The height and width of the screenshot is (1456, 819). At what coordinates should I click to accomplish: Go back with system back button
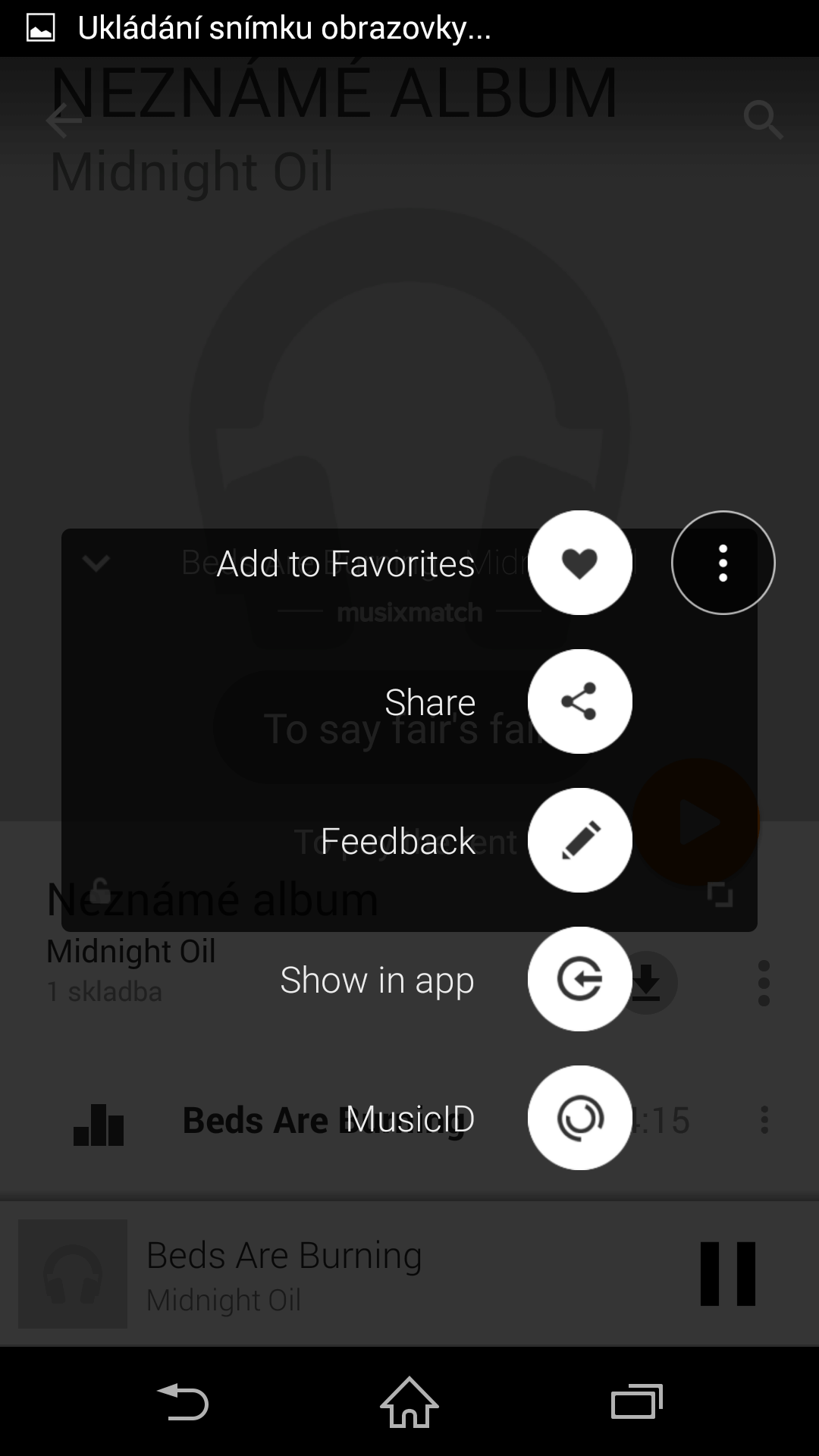pos(183,1402)
